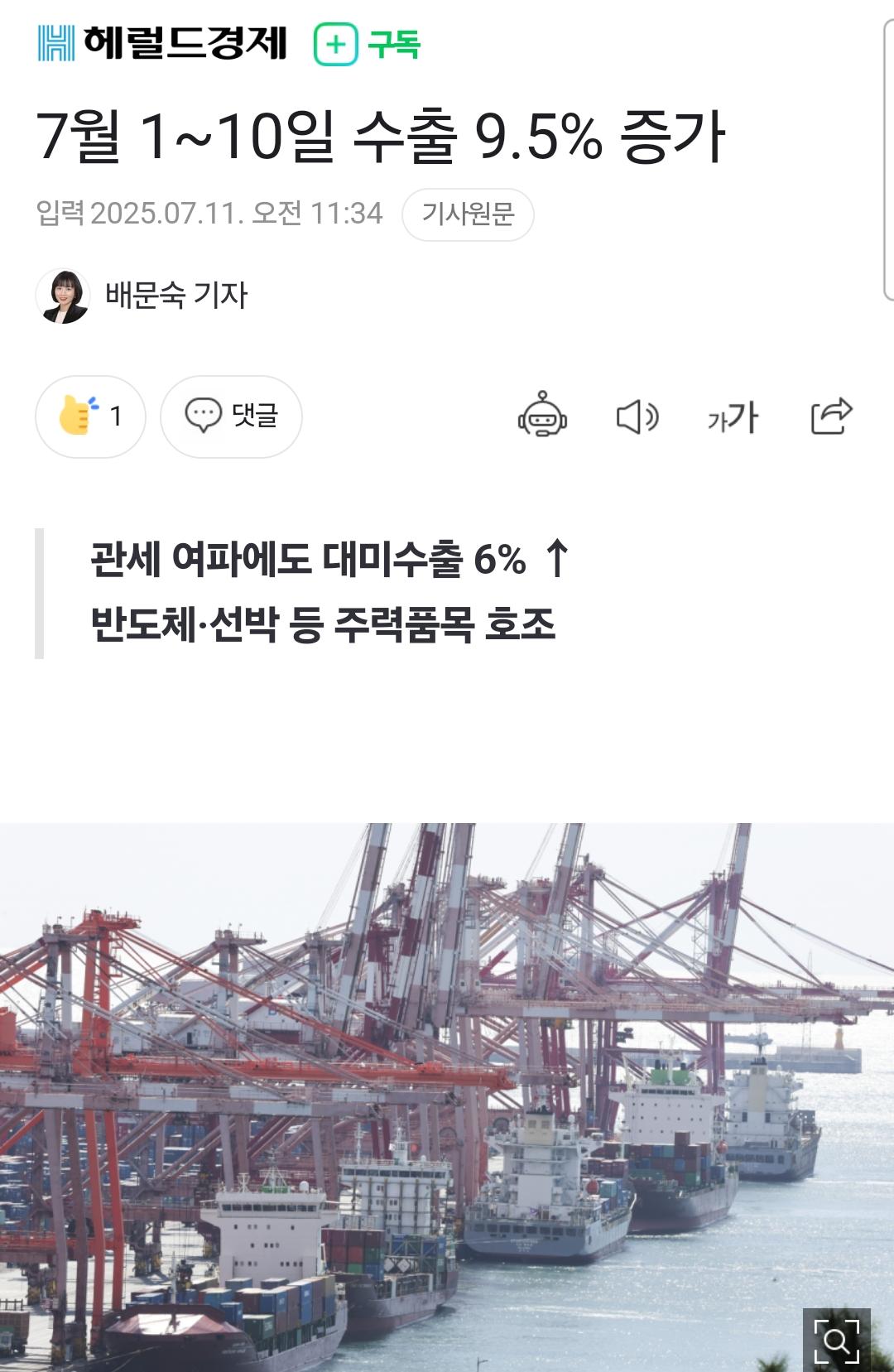This screenshot has width=894, height=1372.
Task: Subscribe to 헤럴드경제 with 구독 button
Action: point(368,44)
